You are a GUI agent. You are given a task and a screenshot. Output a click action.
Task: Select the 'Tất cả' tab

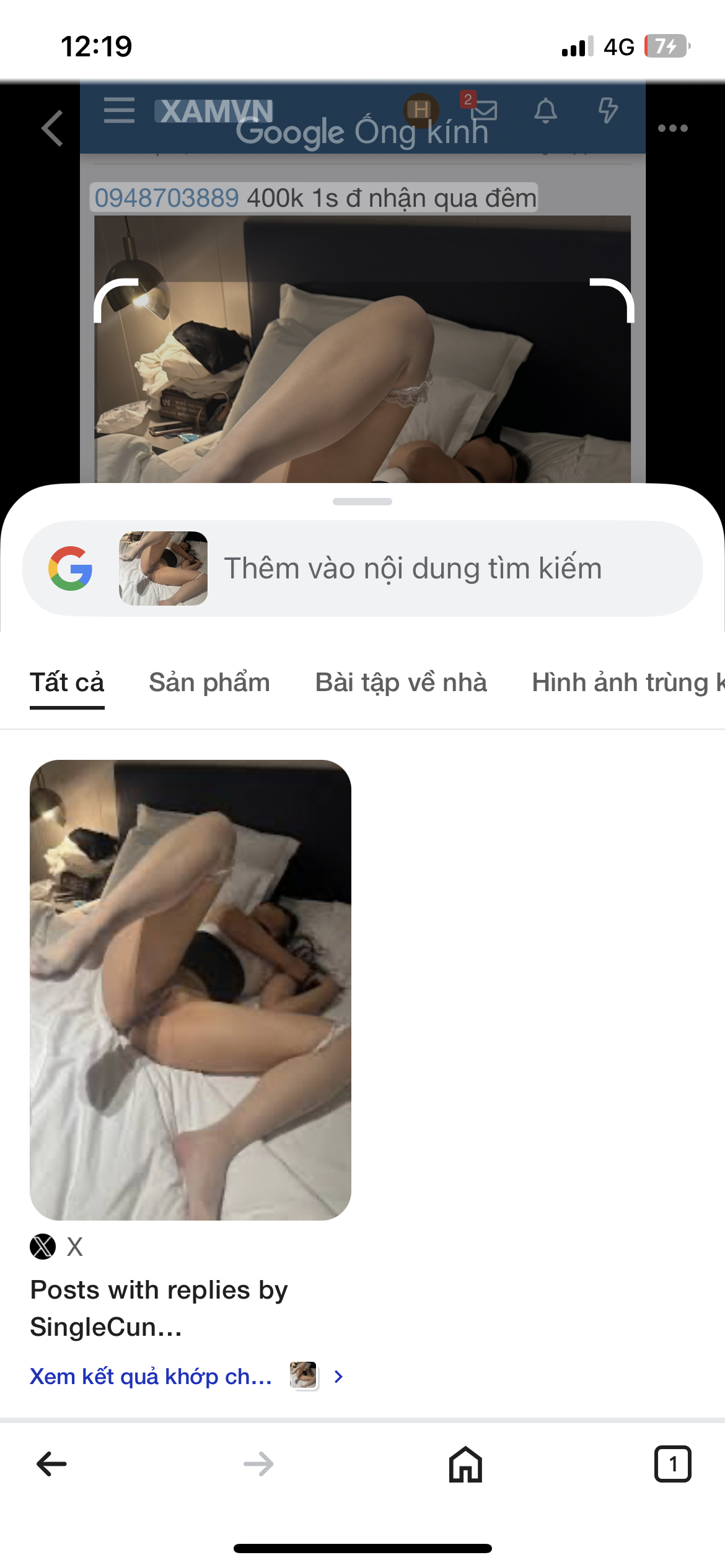click(67, 682)
